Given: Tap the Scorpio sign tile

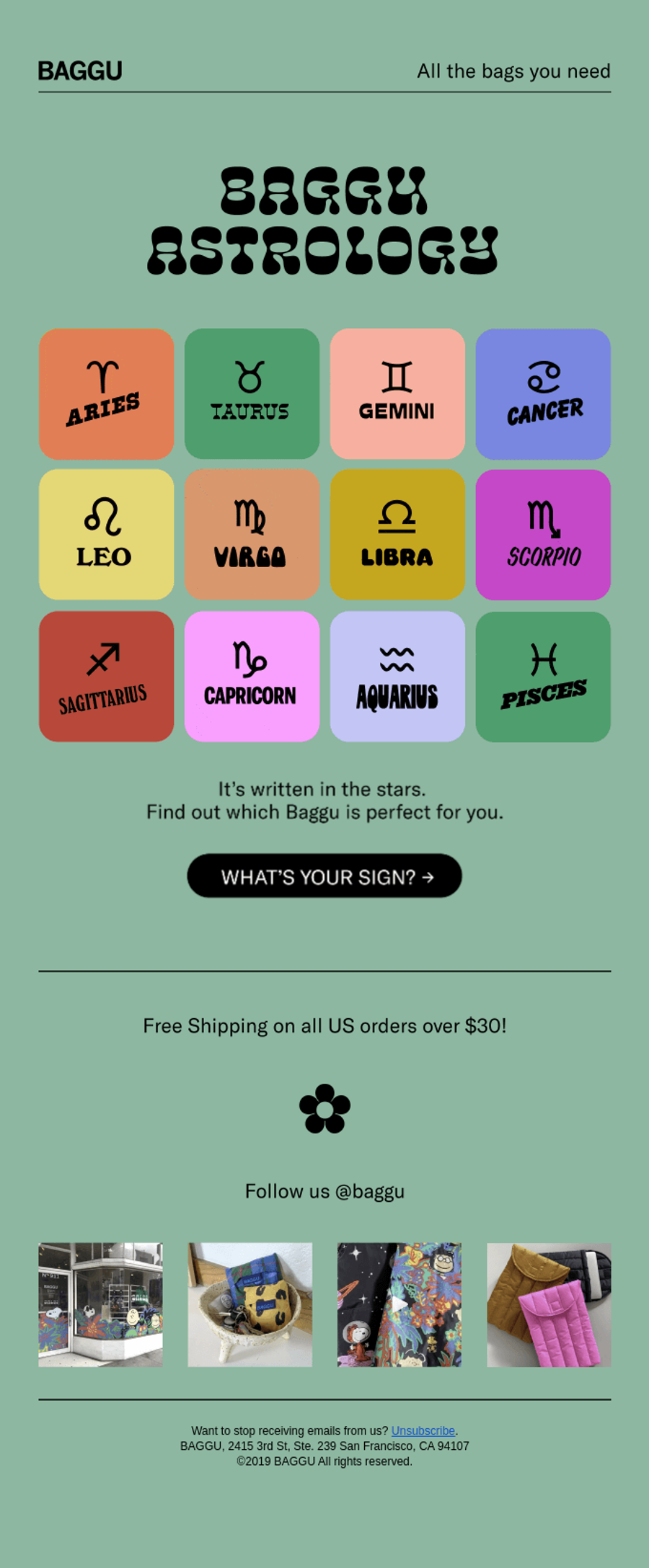Looking at the screenshot, I should (x=543, y=535).
